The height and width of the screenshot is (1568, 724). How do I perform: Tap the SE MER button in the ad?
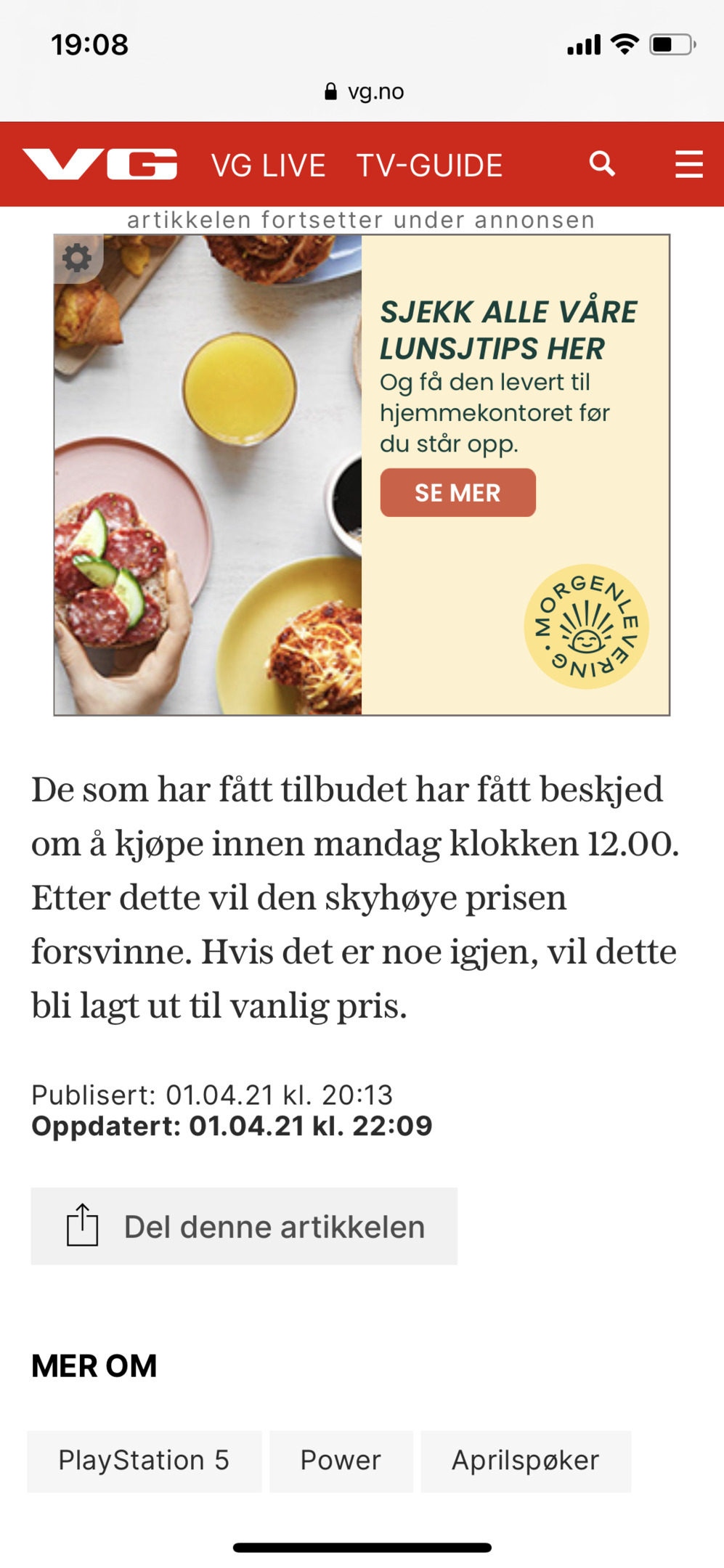click(x=457, y=493)
